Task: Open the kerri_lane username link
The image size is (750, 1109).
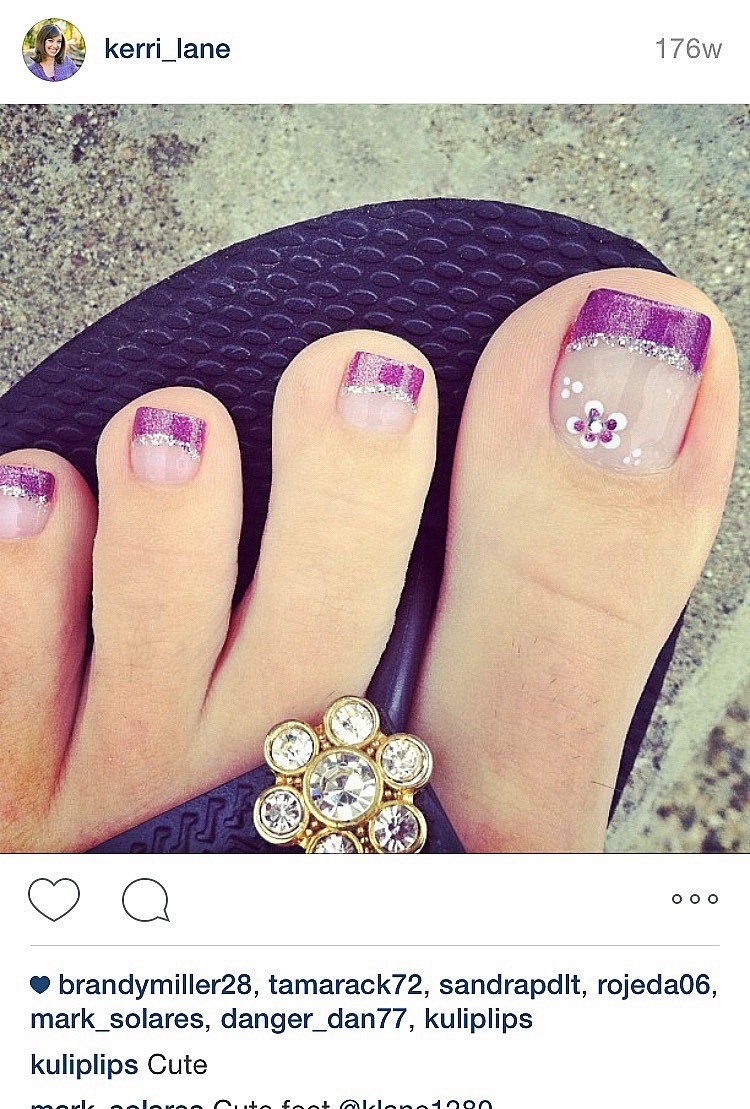Action: [167, 49]
